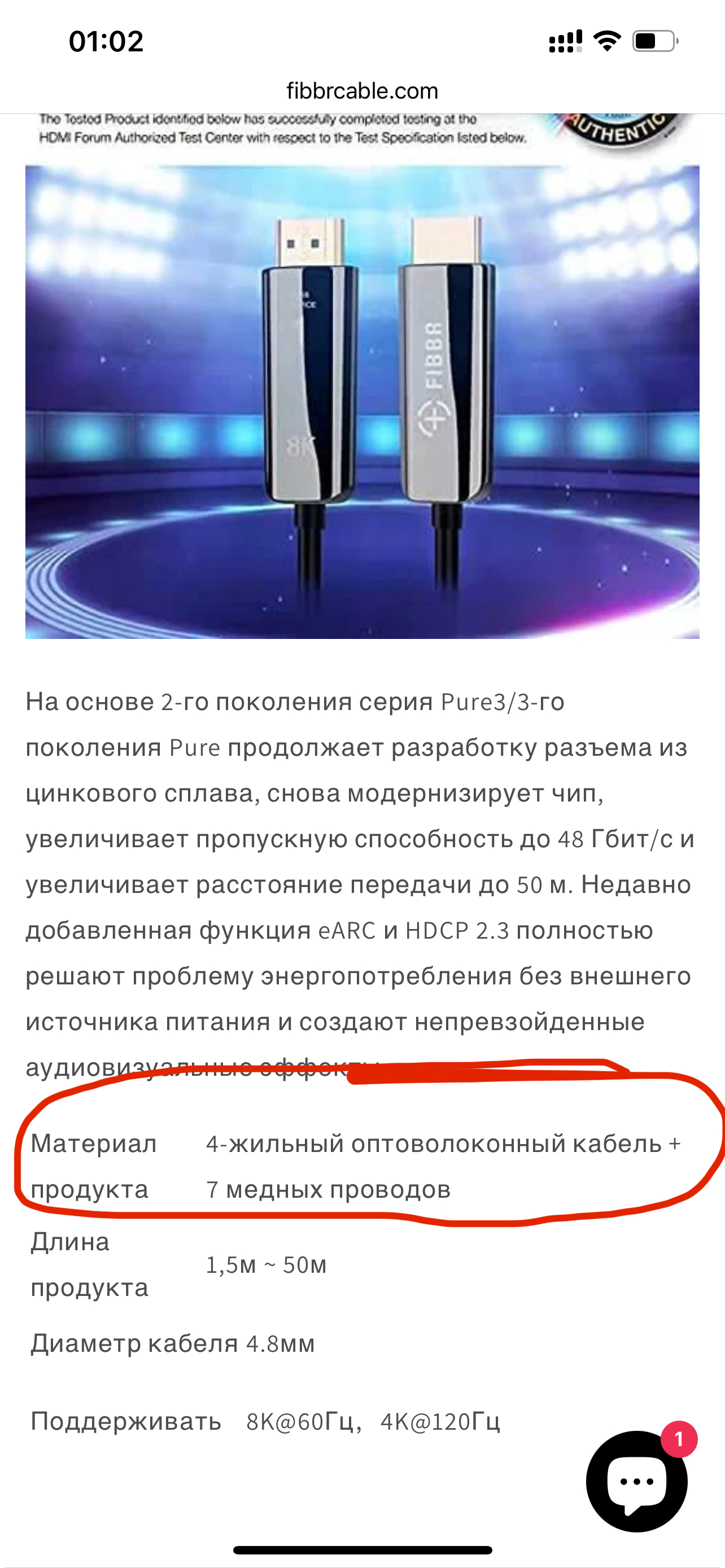Tap the fibbrcable.com address bar

(x=362, y=91)
